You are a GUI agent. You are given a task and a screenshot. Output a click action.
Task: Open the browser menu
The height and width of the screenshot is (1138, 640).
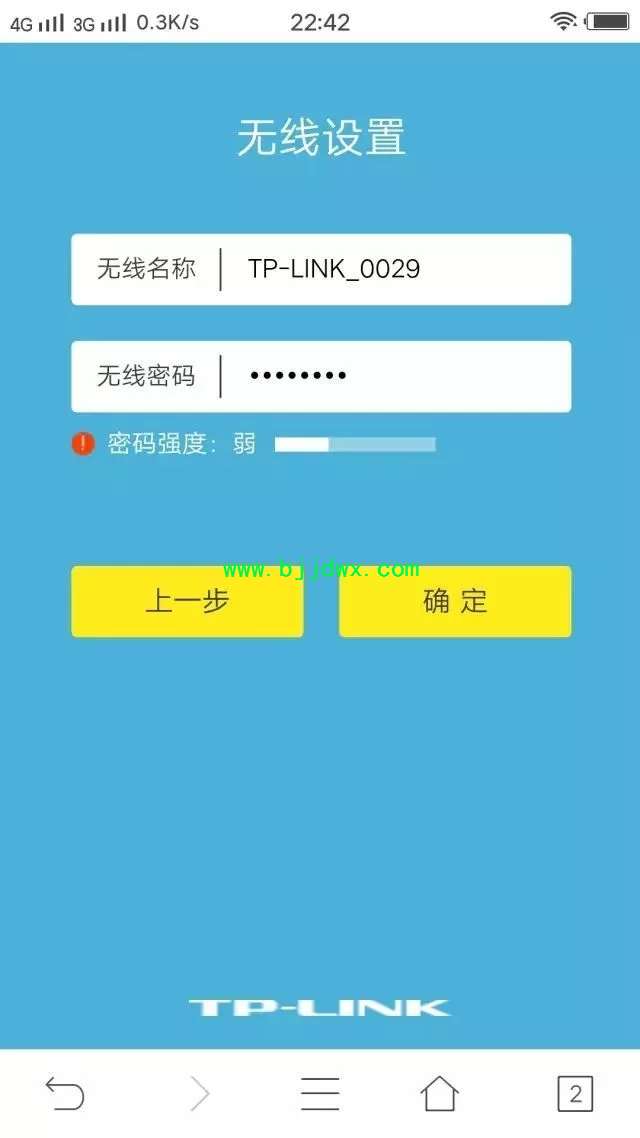coord(320,1093)
